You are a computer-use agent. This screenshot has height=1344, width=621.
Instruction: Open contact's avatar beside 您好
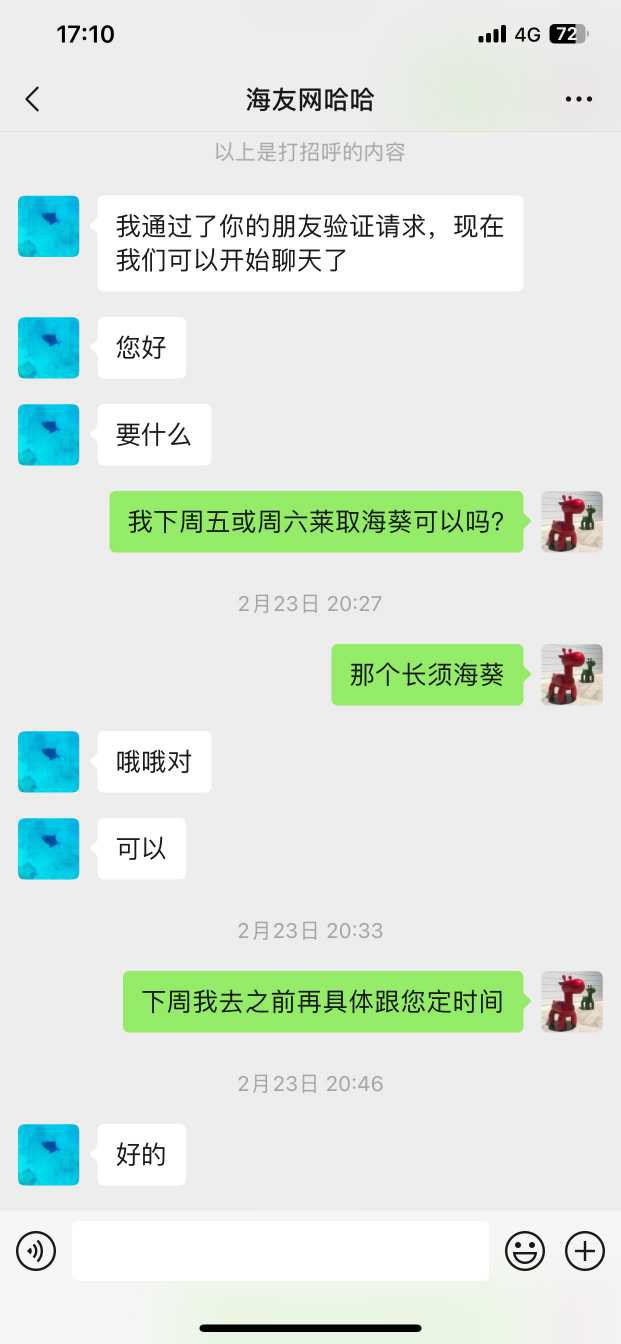(x=48, y=348)
